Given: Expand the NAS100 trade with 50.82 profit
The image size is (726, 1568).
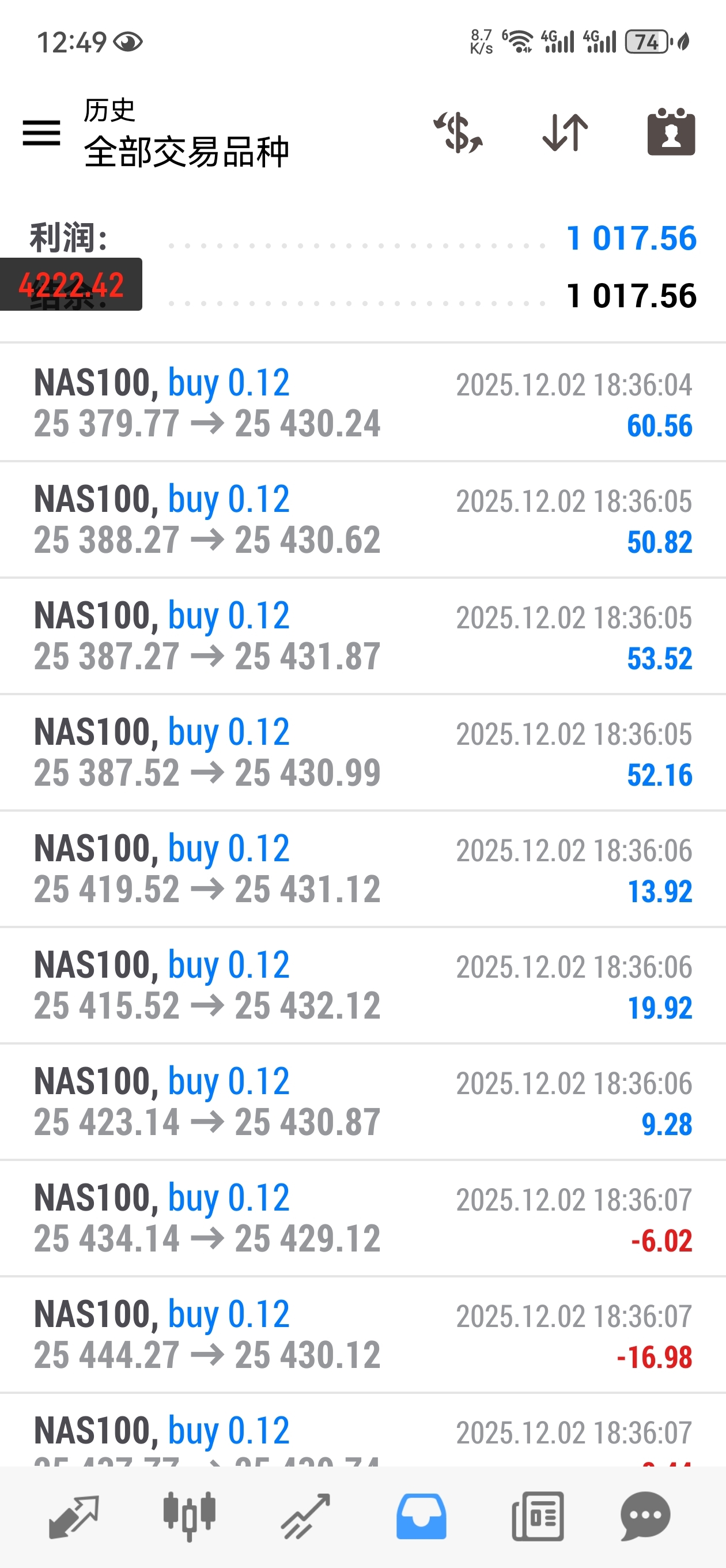Looking at the screenshot, I should tap(362, 520).
